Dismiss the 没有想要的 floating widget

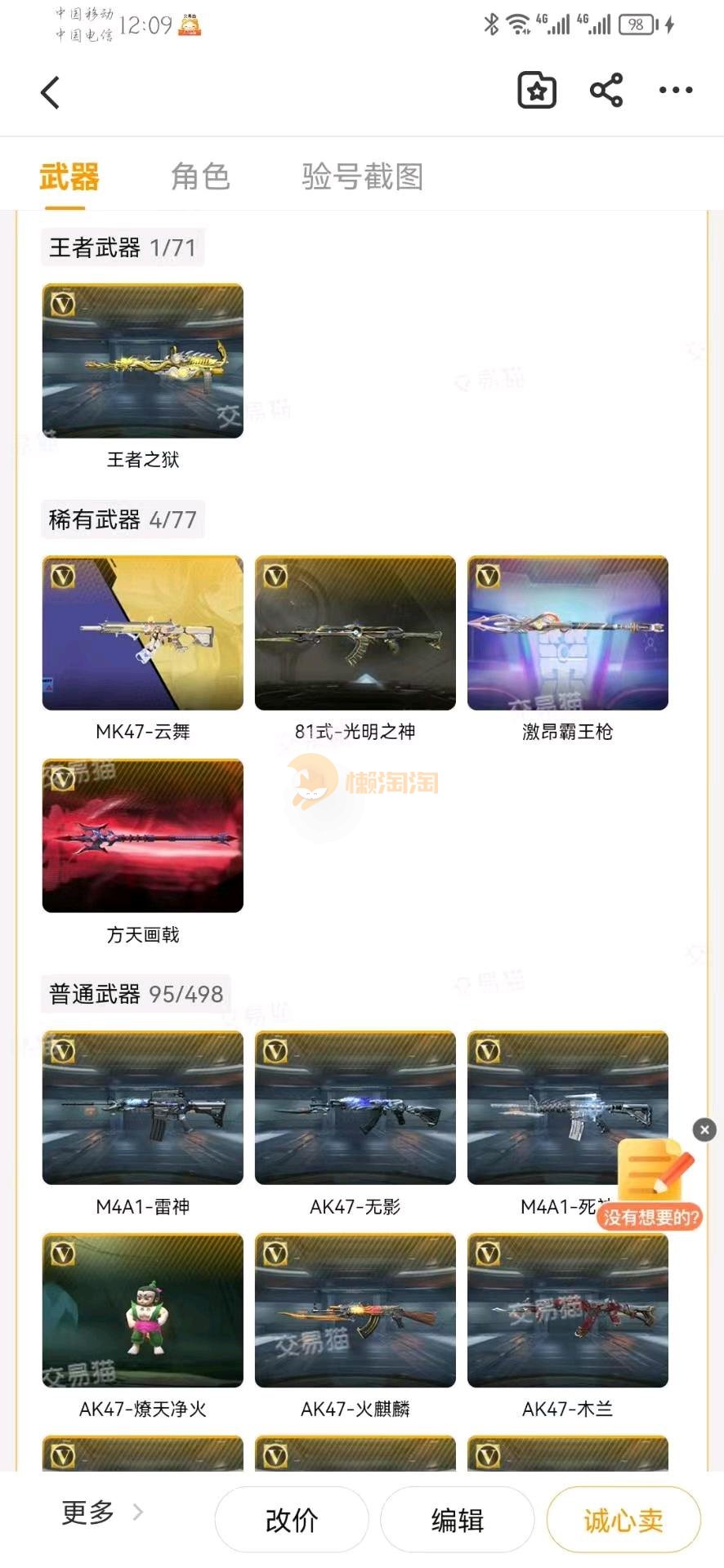tap(704, 1129)
